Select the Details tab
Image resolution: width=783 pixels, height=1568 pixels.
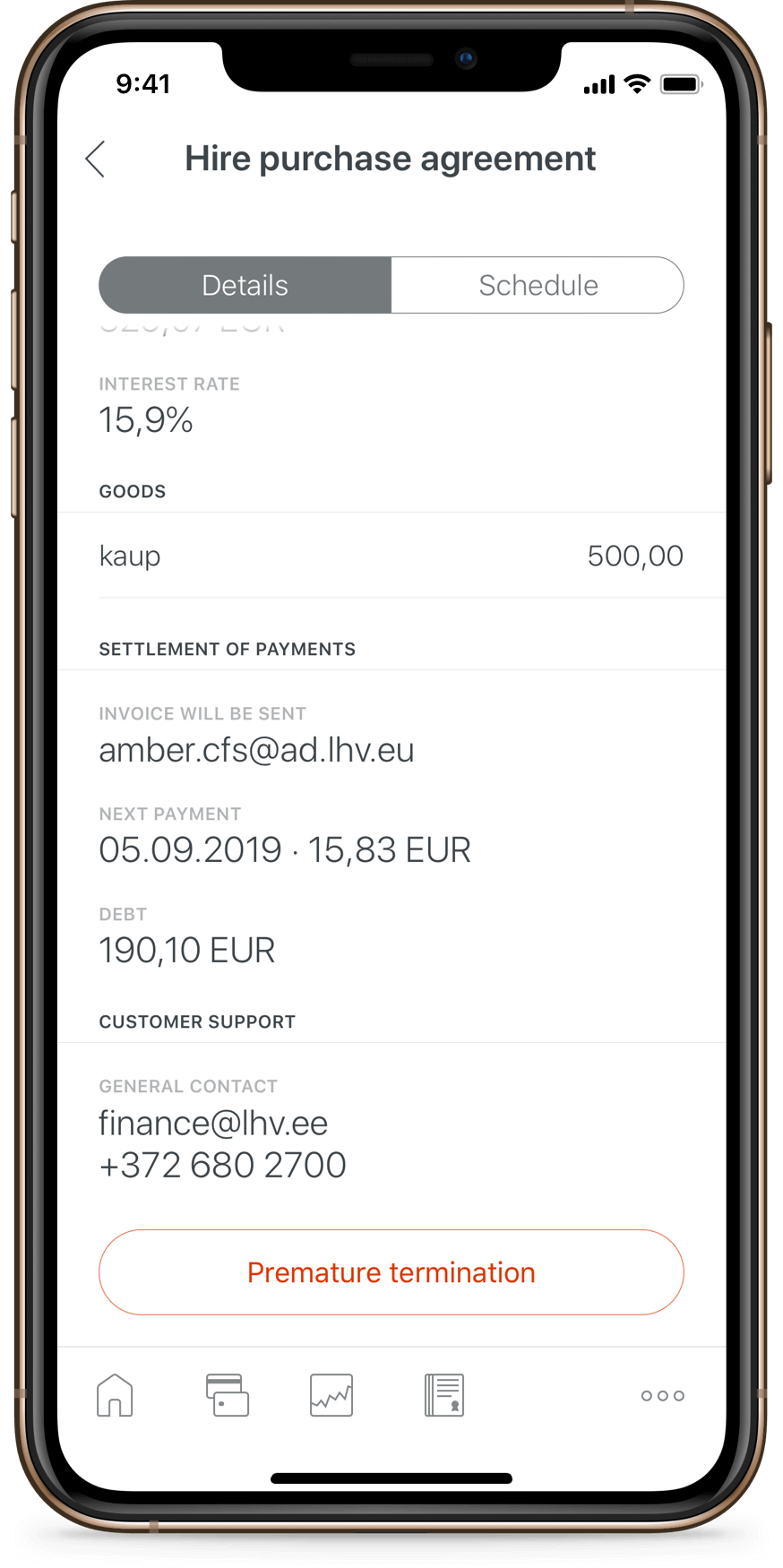245,285
